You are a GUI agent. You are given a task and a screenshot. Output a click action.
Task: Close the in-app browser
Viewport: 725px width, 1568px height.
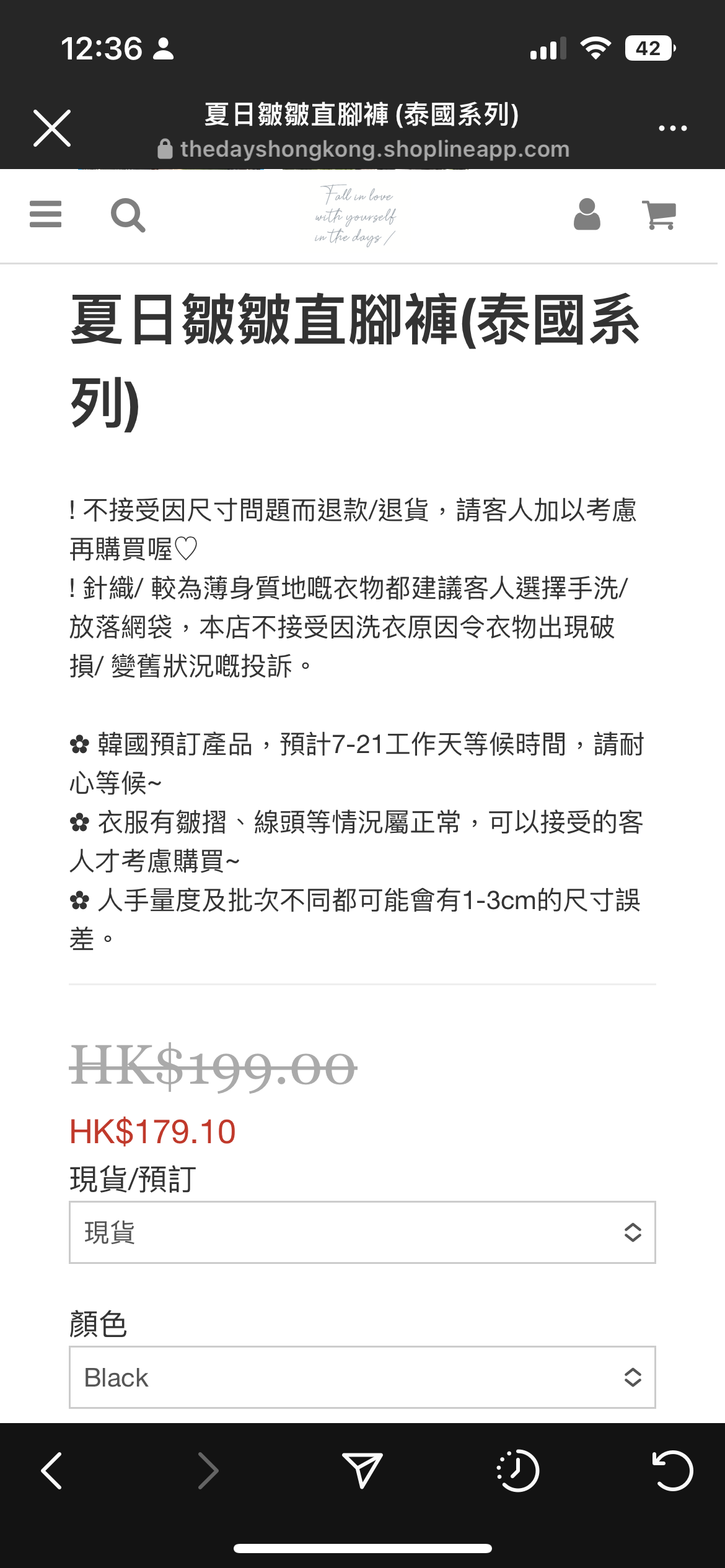tap(52, 128)
